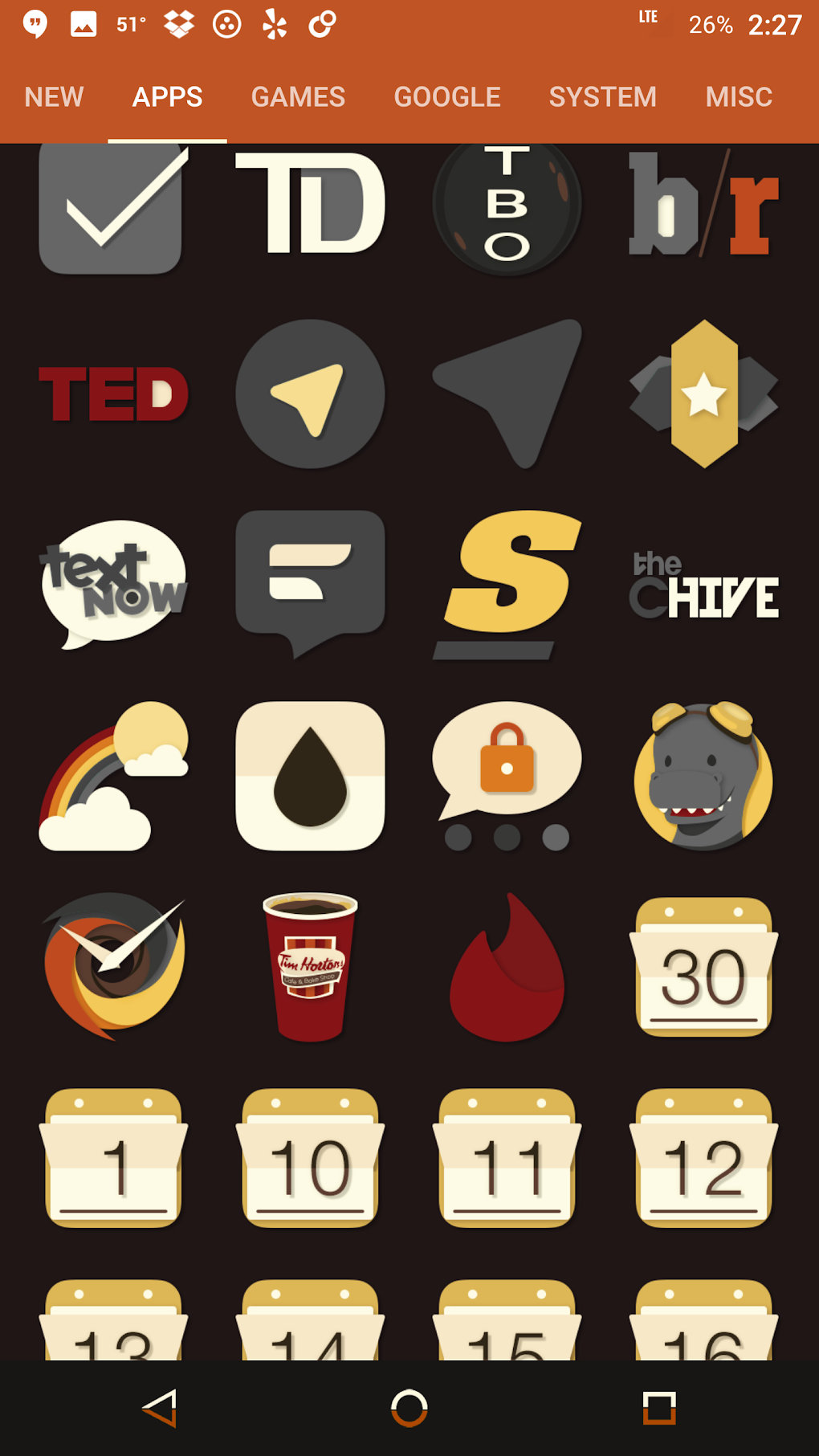The width and height of the screenshot is (819, 1456).
Task: Tap the home navigation button
Action: (x=409, y=1408)
